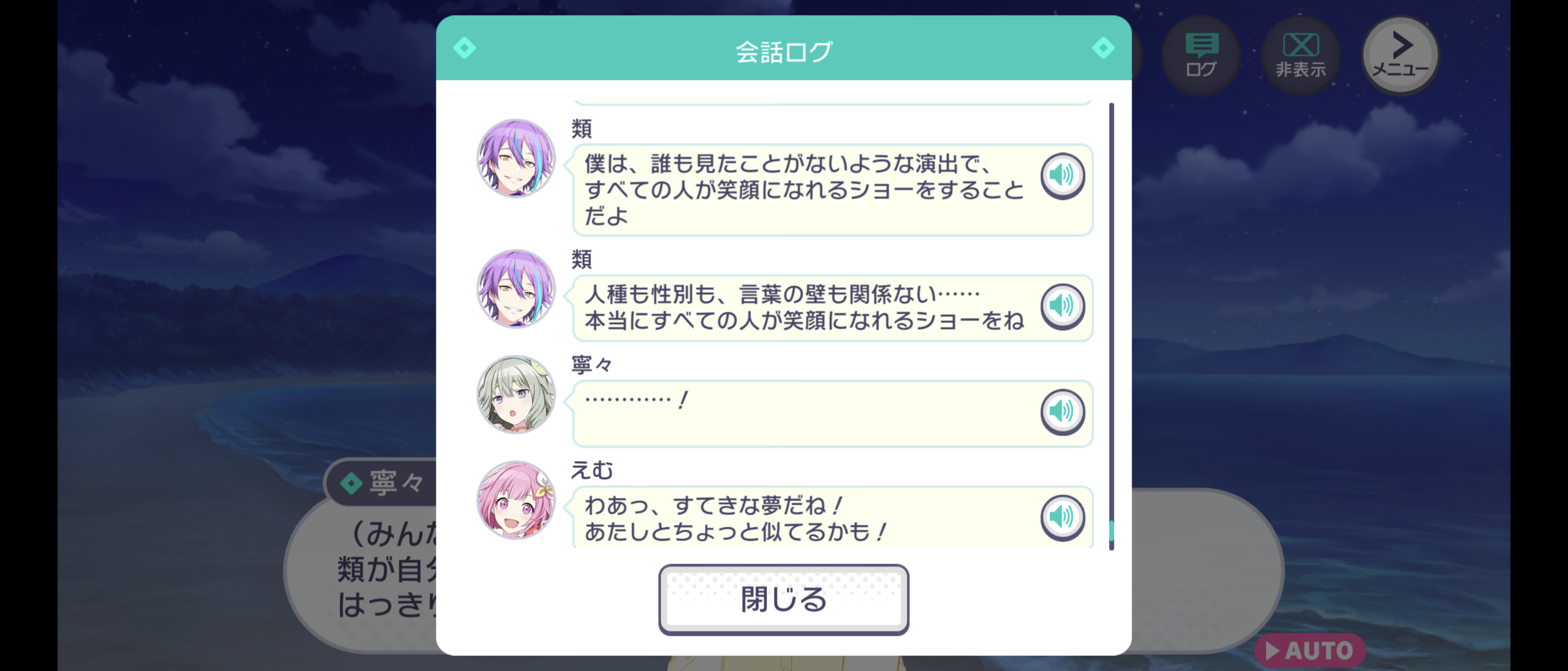Close the conversation log with 閉じる

[784, 599]
